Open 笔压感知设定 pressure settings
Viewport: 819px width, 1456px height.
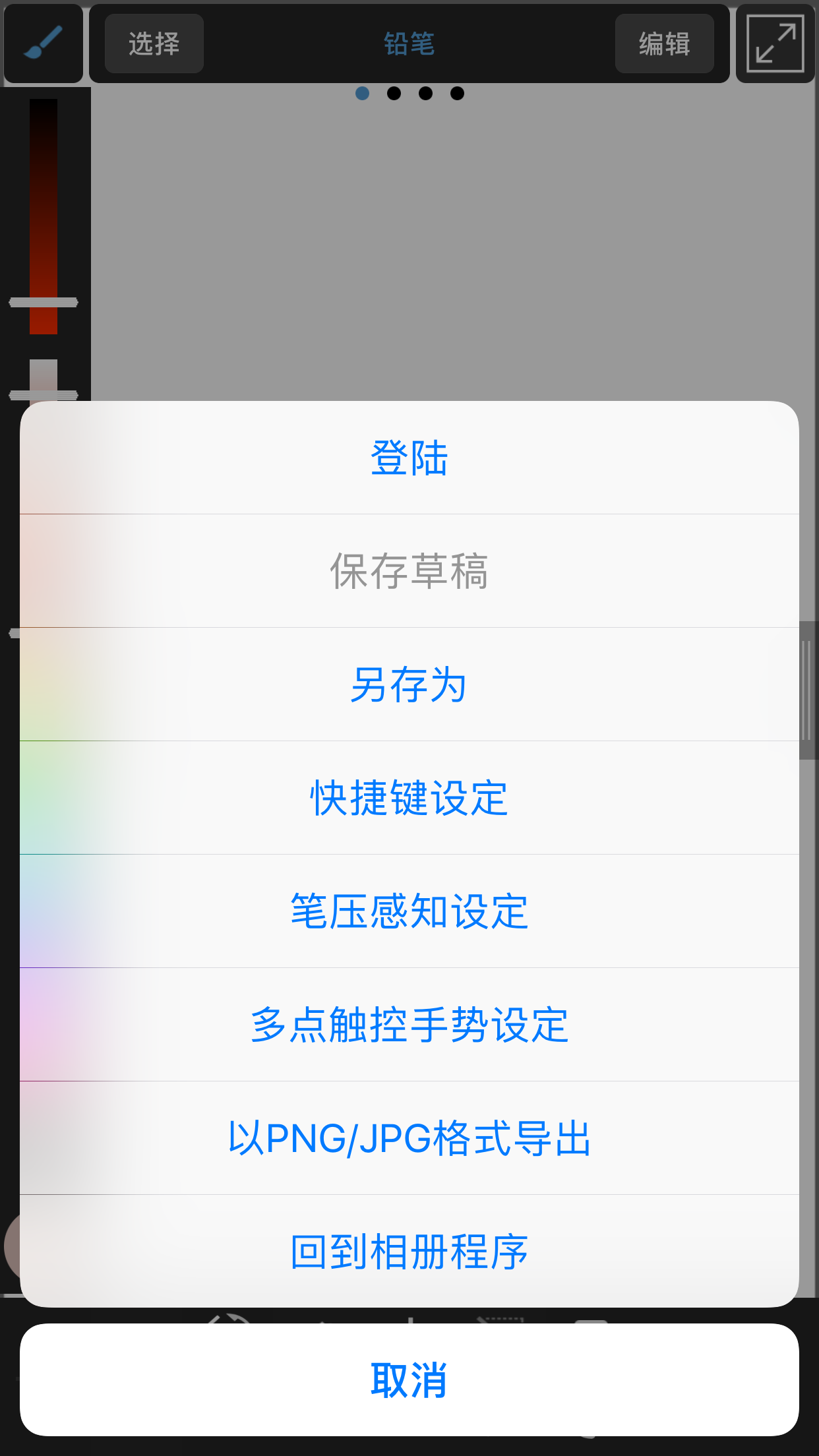click(x=409, y=911)
